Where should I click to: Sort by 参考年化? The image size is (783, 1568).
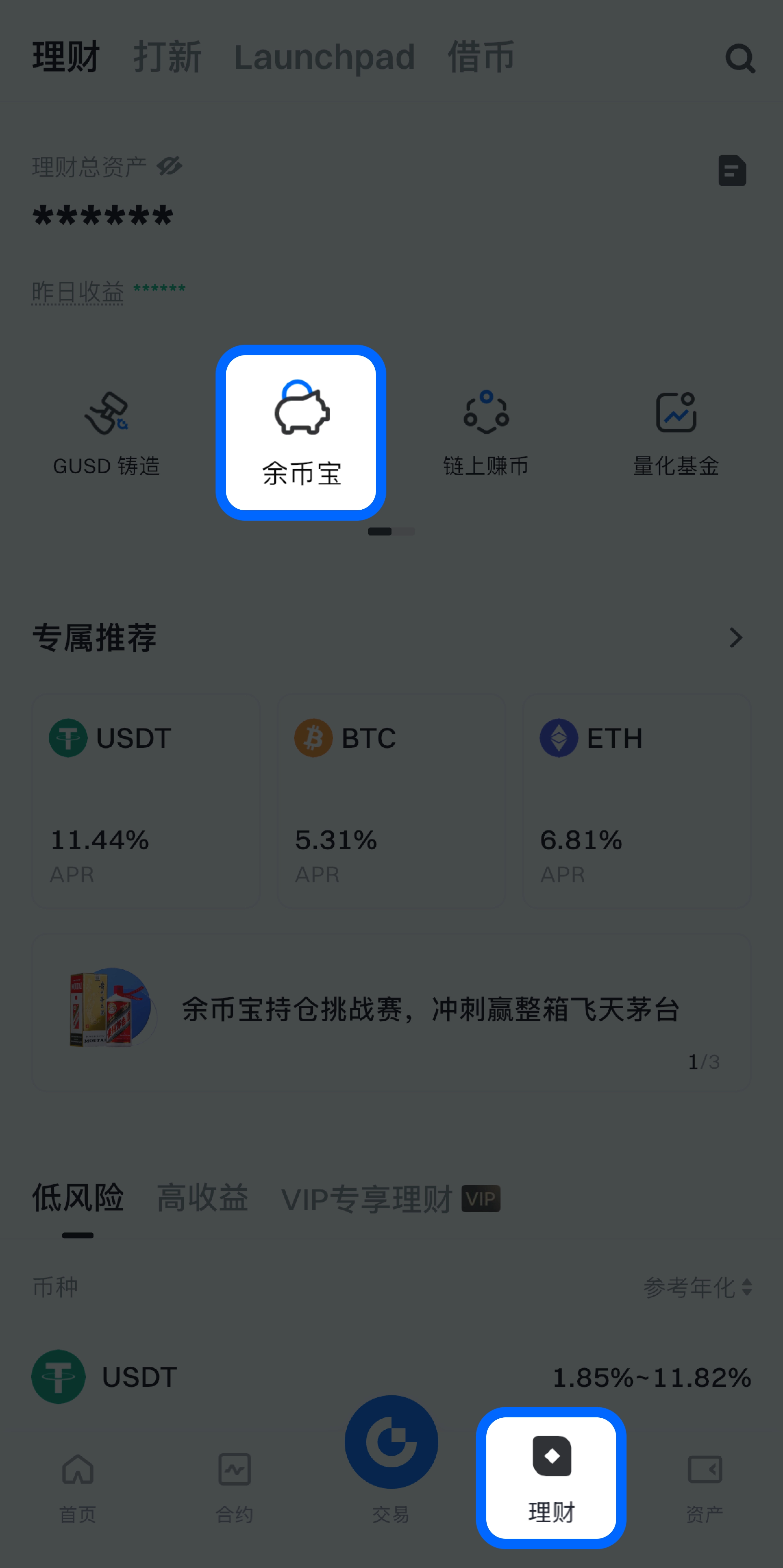698,1287
